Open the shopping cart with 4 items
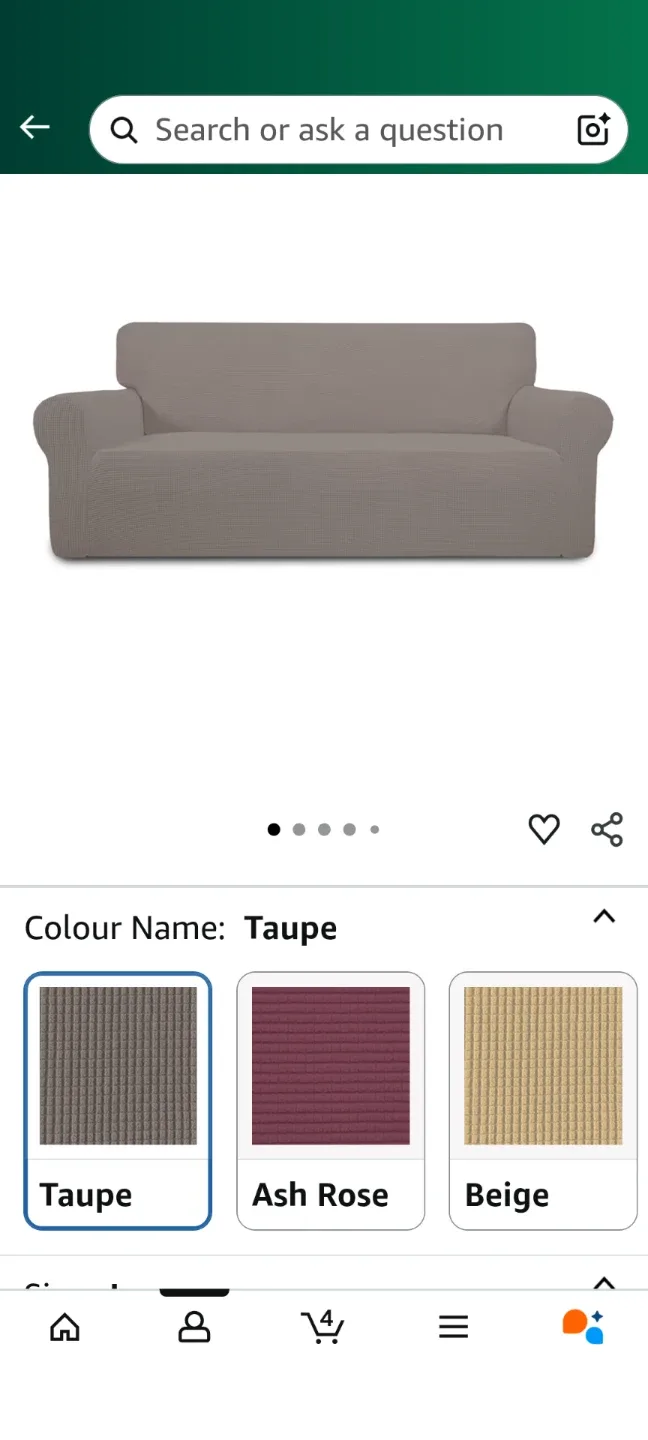Image resolution: width=648 pixels, height=1440 pixels. 323,1327
